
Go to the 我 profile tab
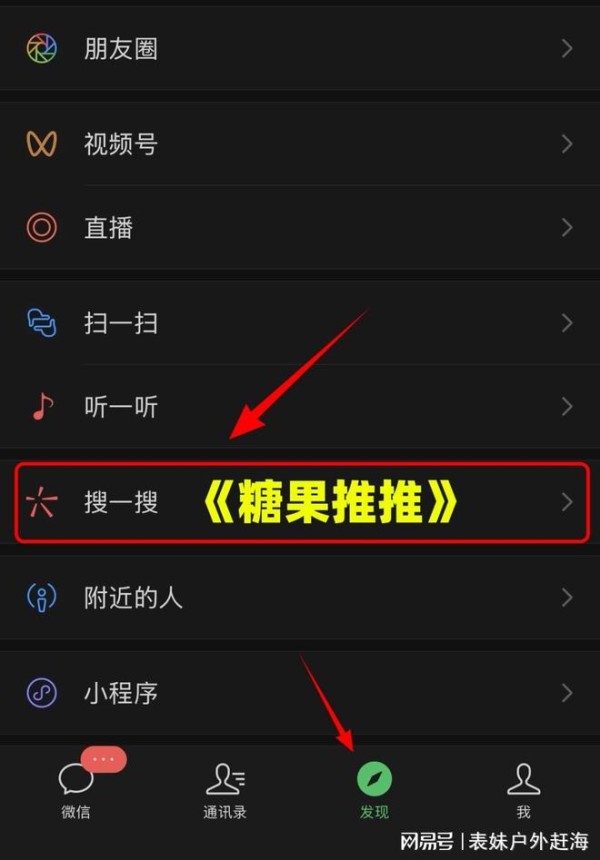[x=523, y=790]
